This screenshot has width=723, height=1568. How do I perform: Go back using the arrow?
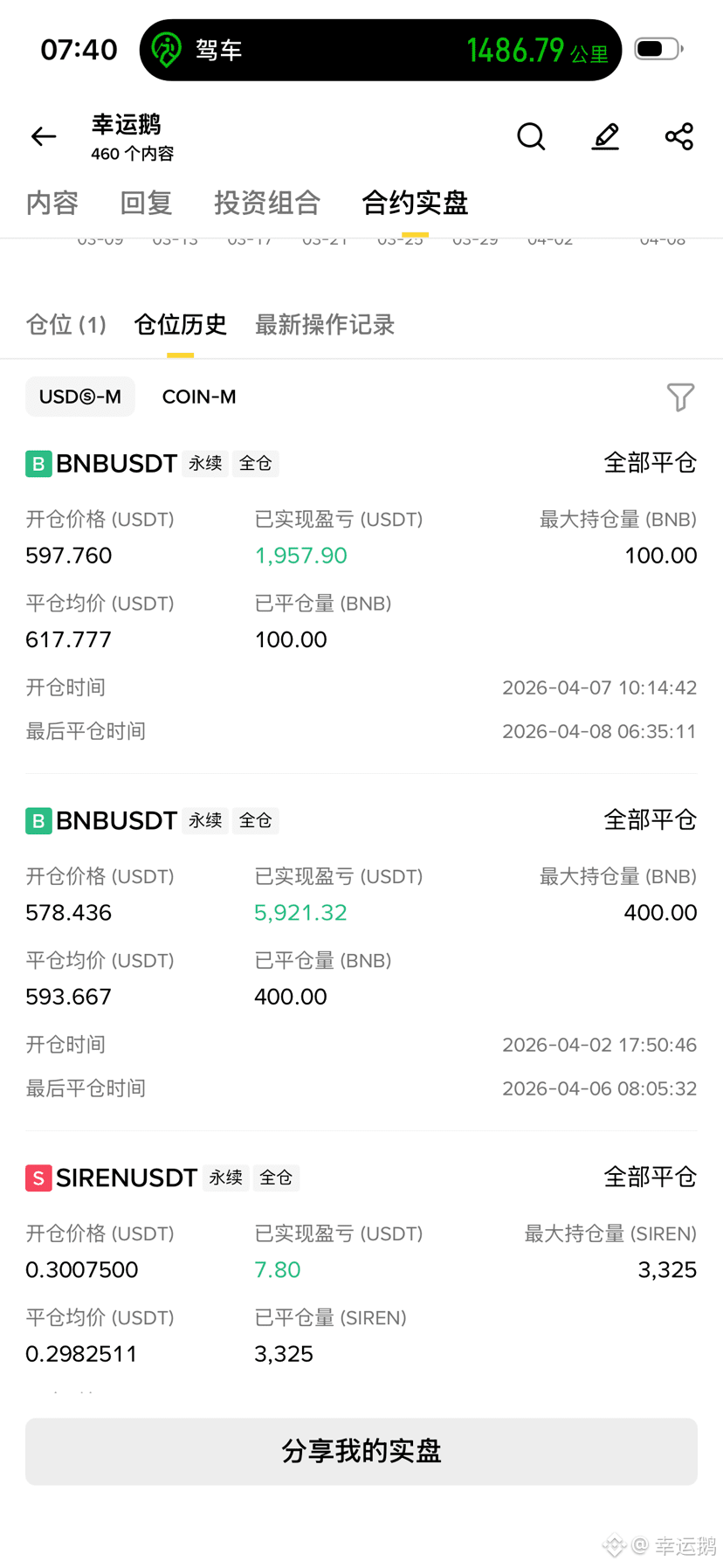(x=44, y=136)
